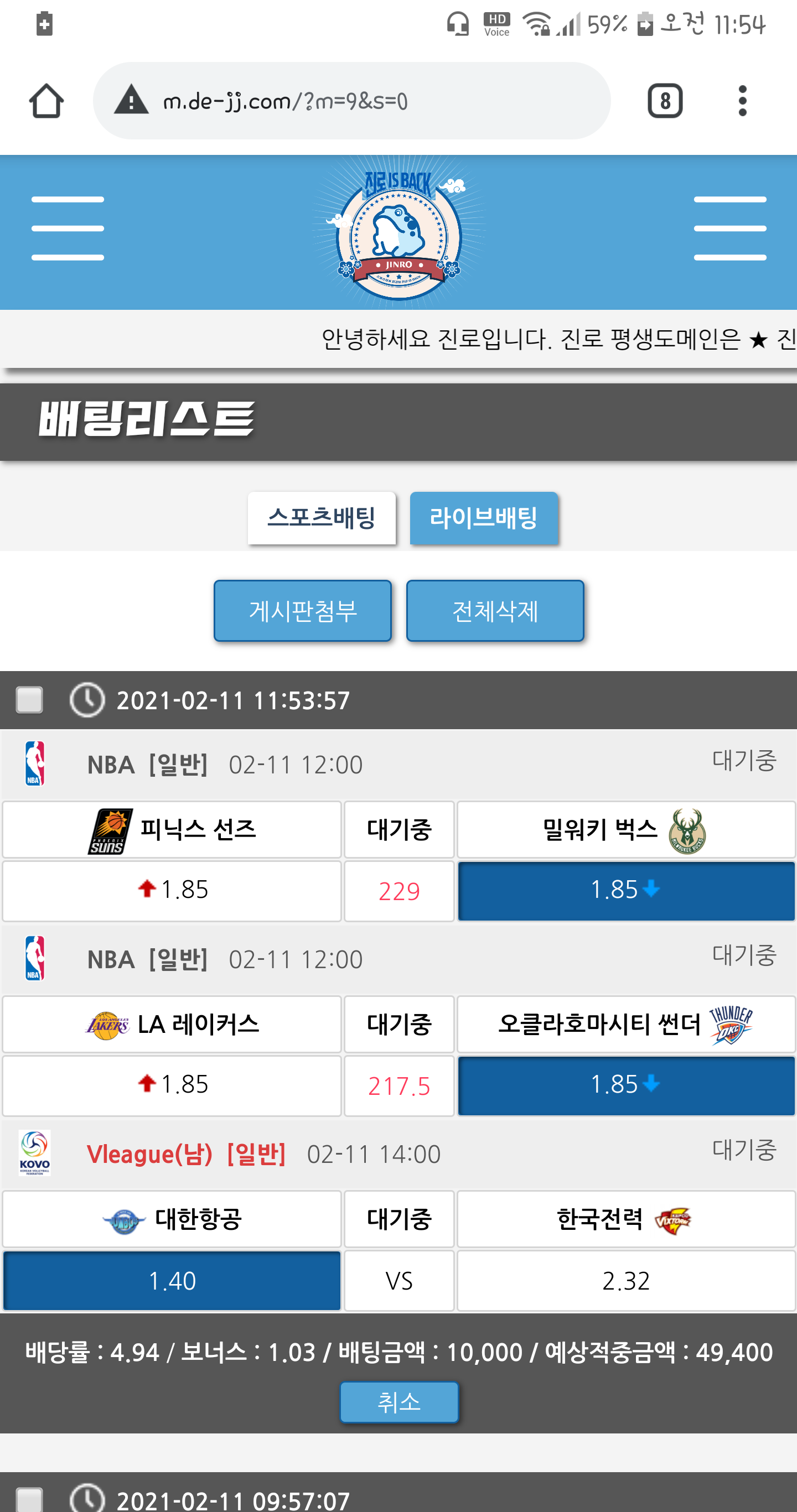Open the right hamburger menu
Image resolution: width=797 pixels, height=1512 pixels.
(729, 228)
